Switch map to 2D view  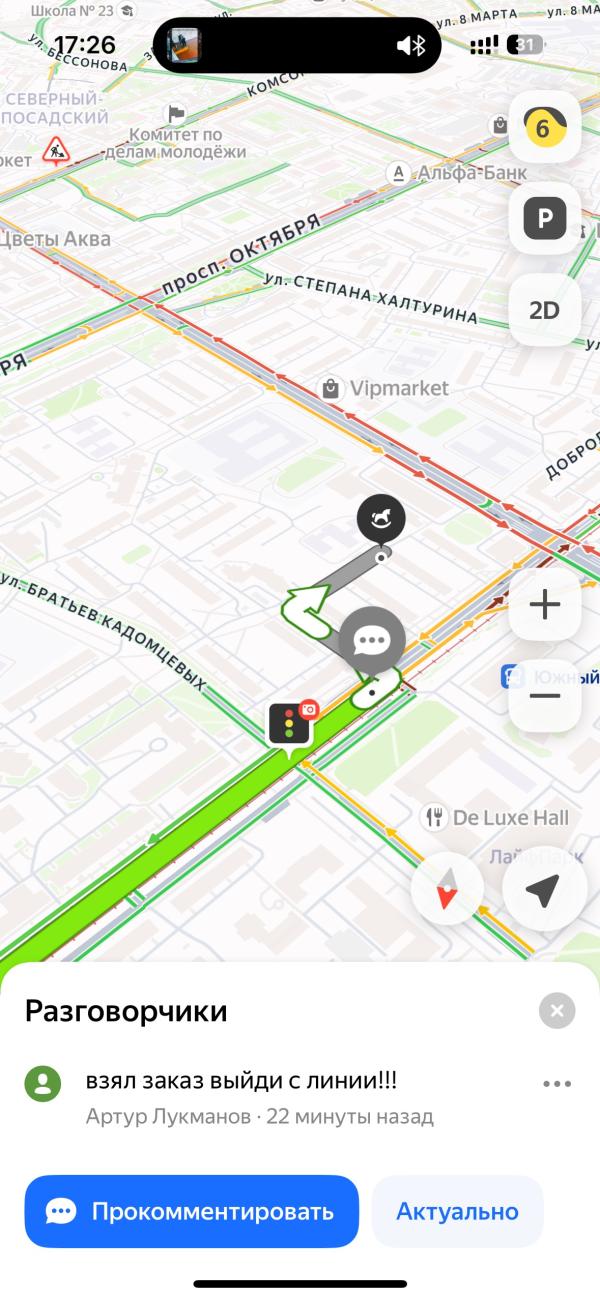[544, 310]
